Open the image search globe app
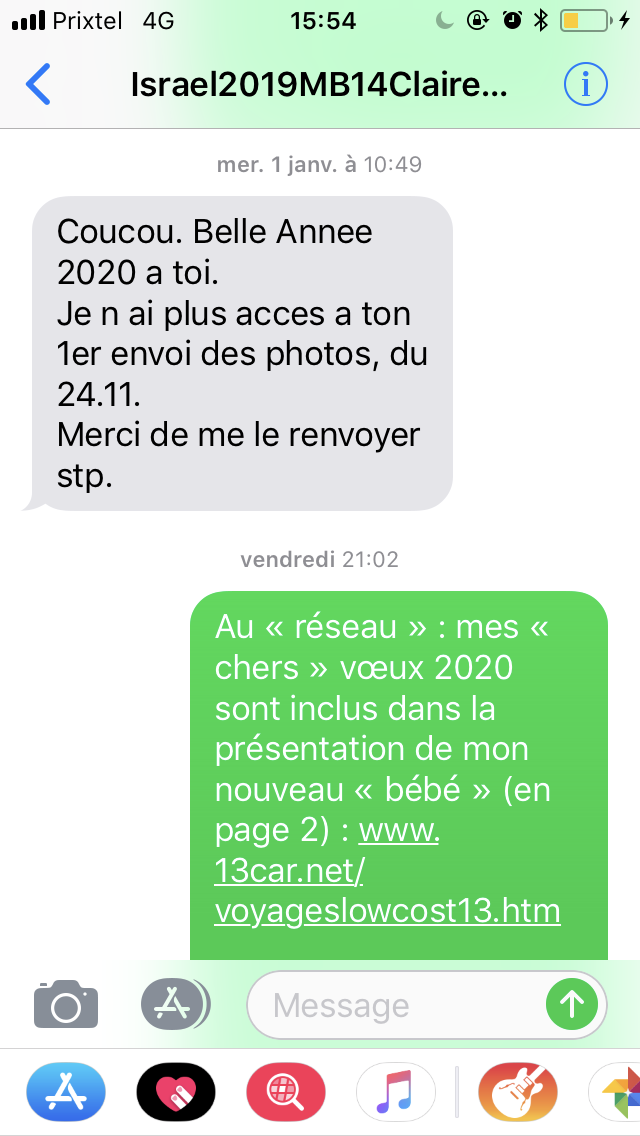The width and height of the screenshot is (640, 1136). click(x=286, y=1091)
